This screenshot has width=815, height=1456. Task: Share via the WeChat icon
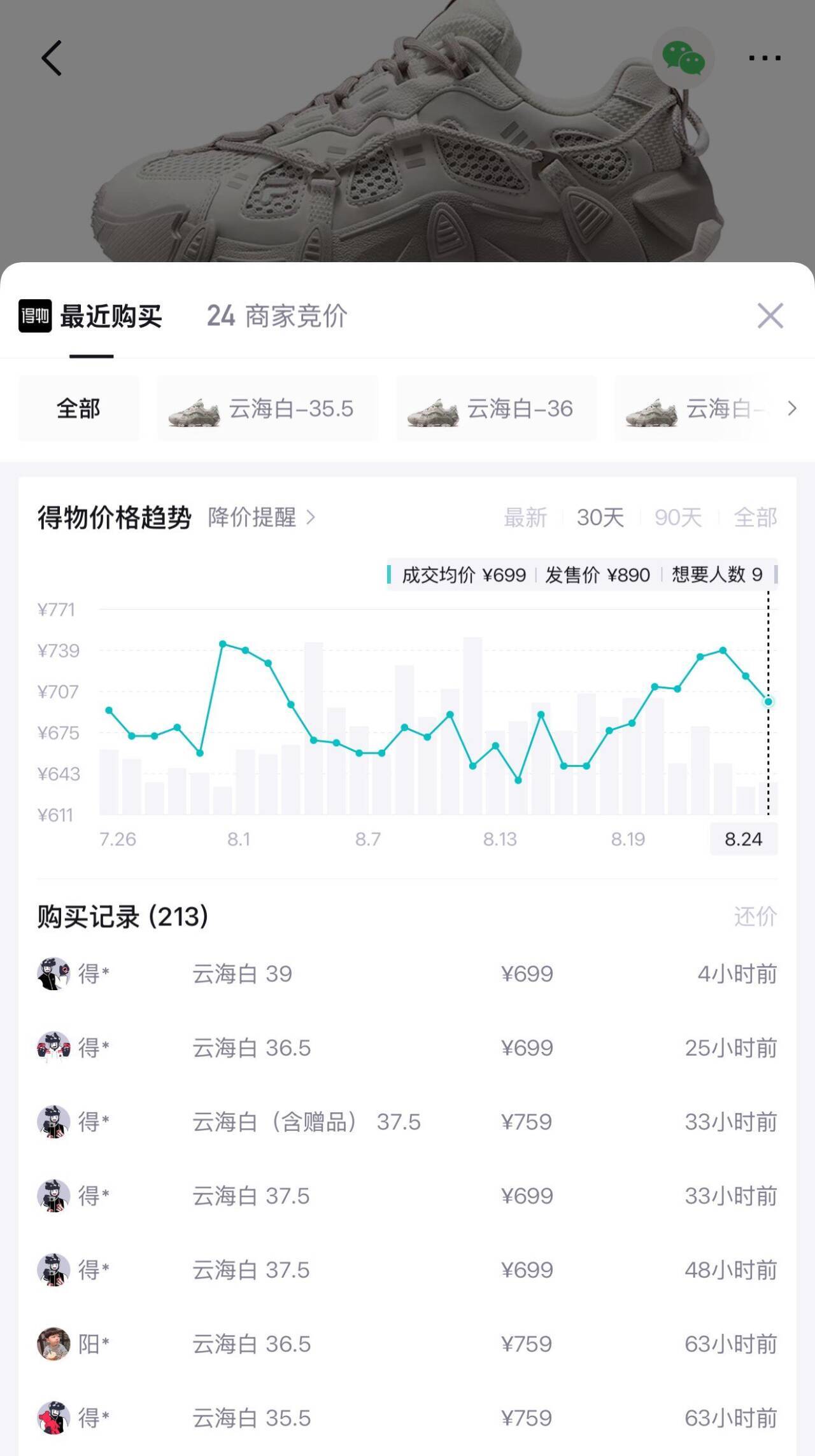click(683, 58)
